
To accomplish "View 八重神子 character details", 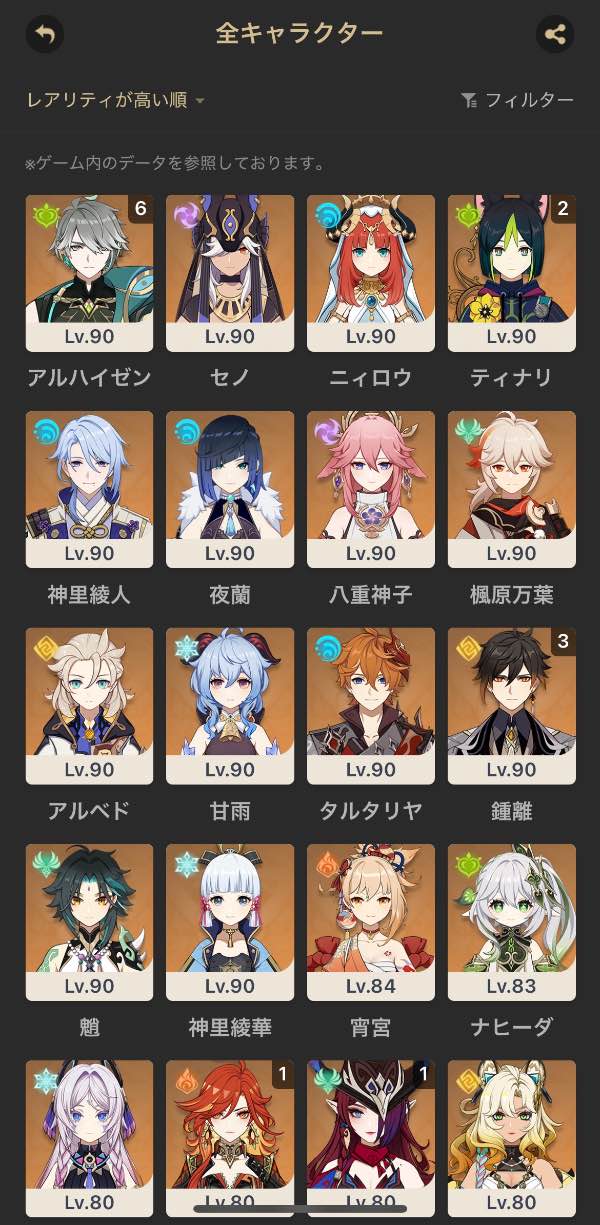I will (x=371, y=488).
